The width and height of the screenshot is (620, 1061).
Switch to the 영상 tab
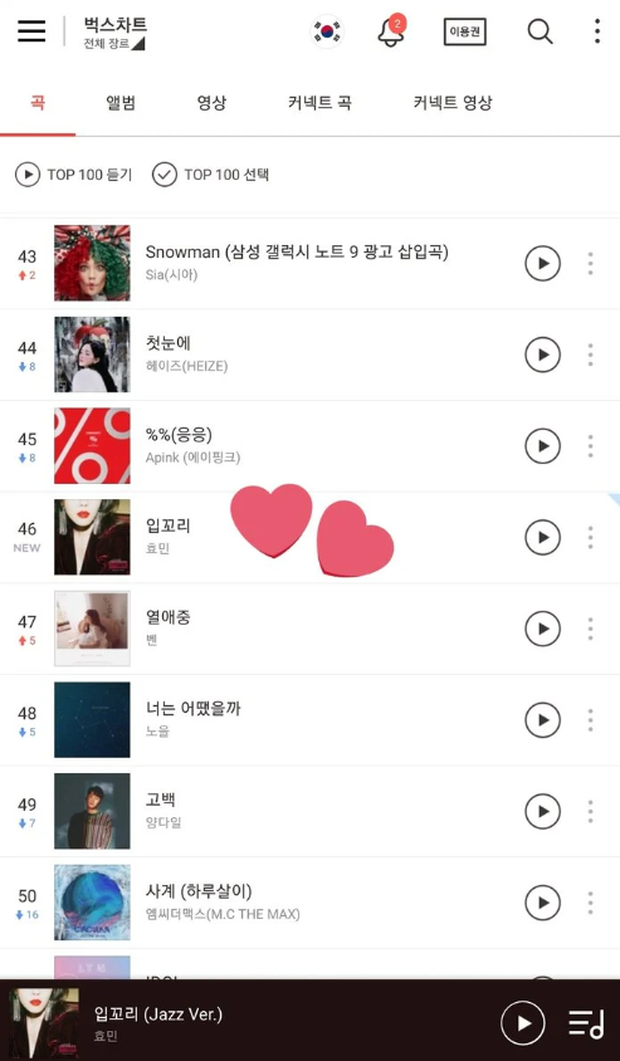click(x=211, y=102)
